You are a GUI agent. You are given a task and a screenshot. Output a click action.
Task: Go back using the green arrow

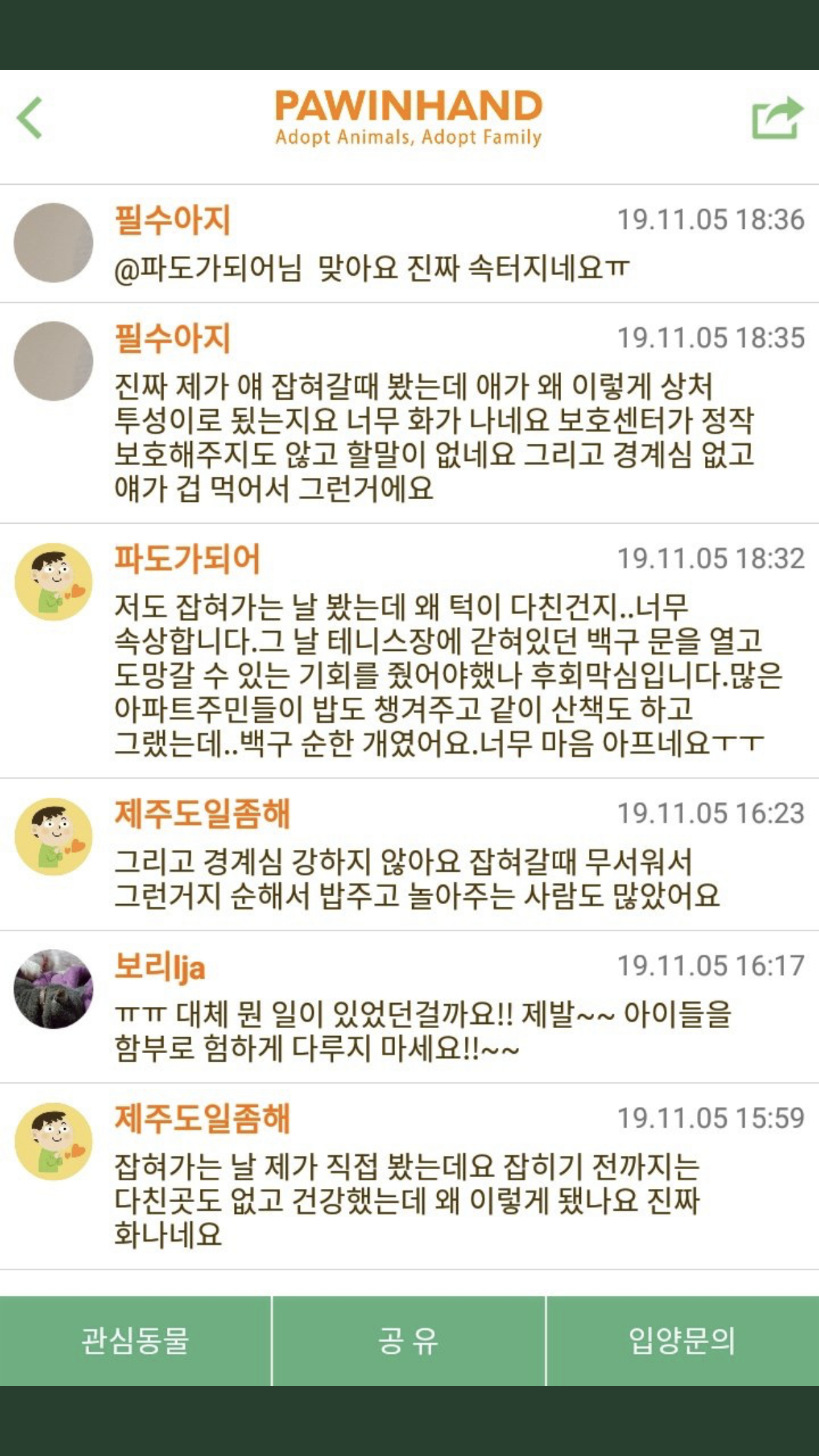(30, 118)
